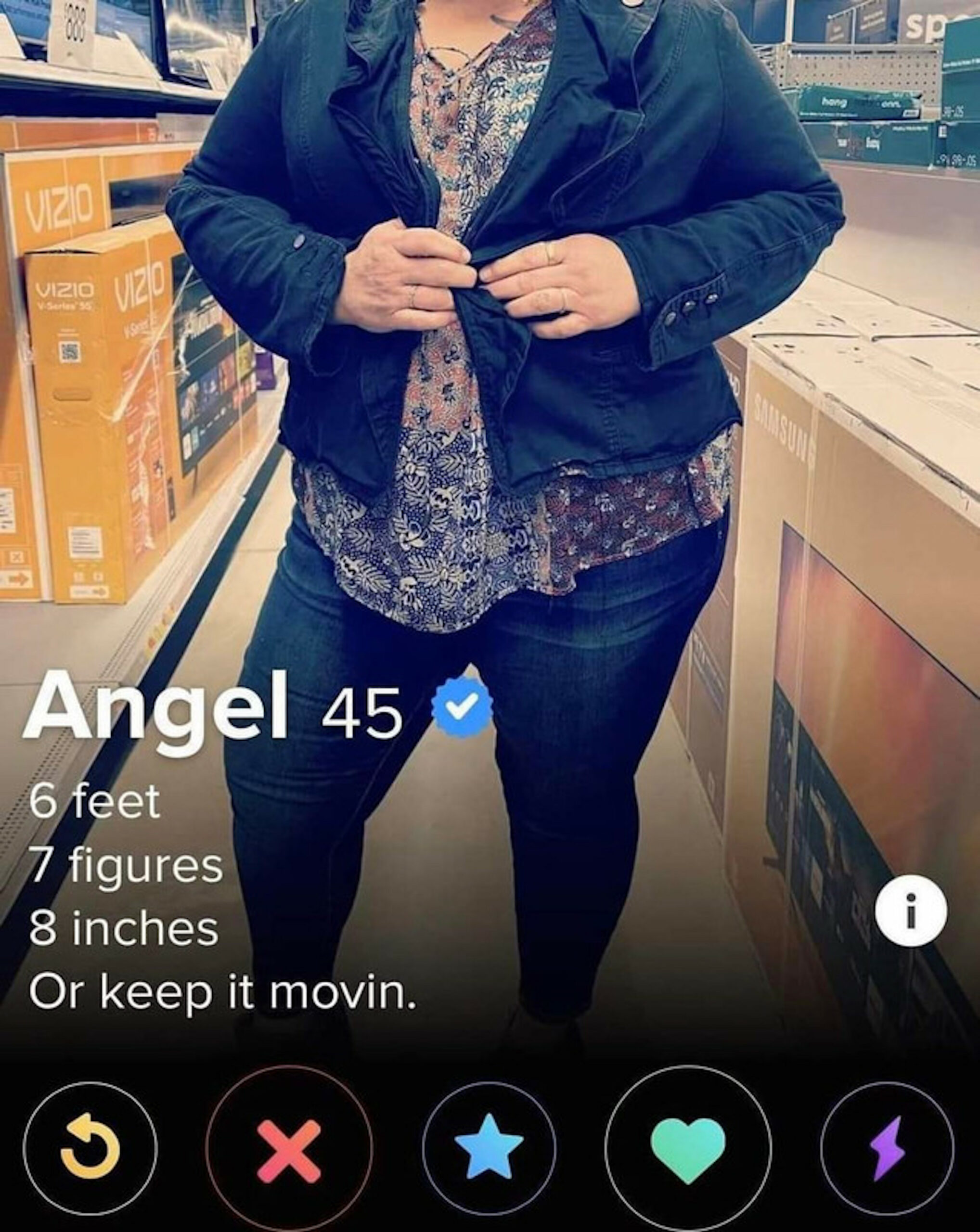The image size is (980, 1232).
Task: Tap the red X to pass
Action: [289, 1150]
